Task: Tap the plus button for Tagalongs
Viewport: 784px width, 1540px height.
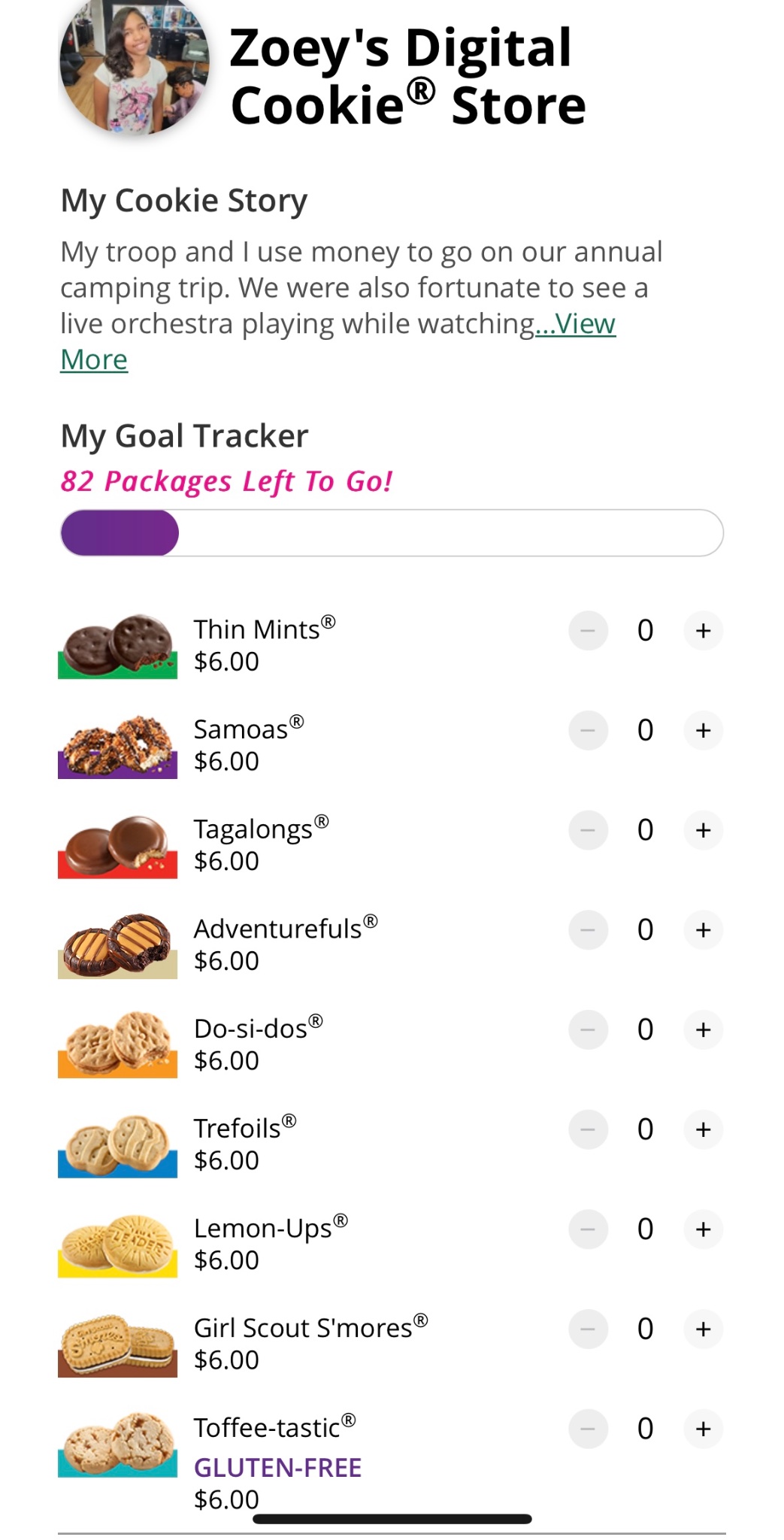Action: (703, 830)
